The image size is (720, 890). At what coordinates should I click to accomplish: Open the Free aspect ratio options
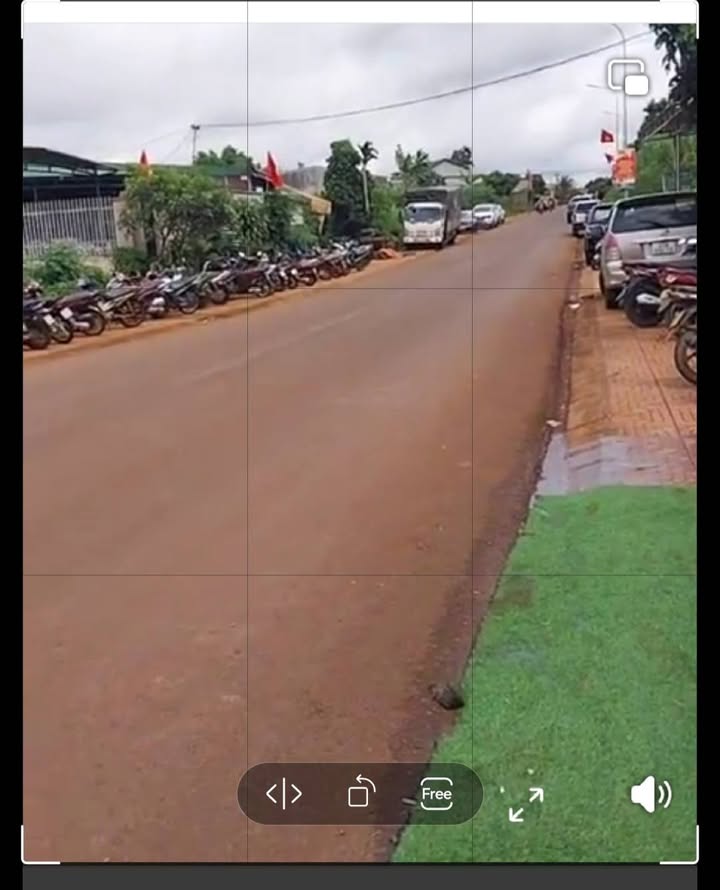[x=436, y=794]
